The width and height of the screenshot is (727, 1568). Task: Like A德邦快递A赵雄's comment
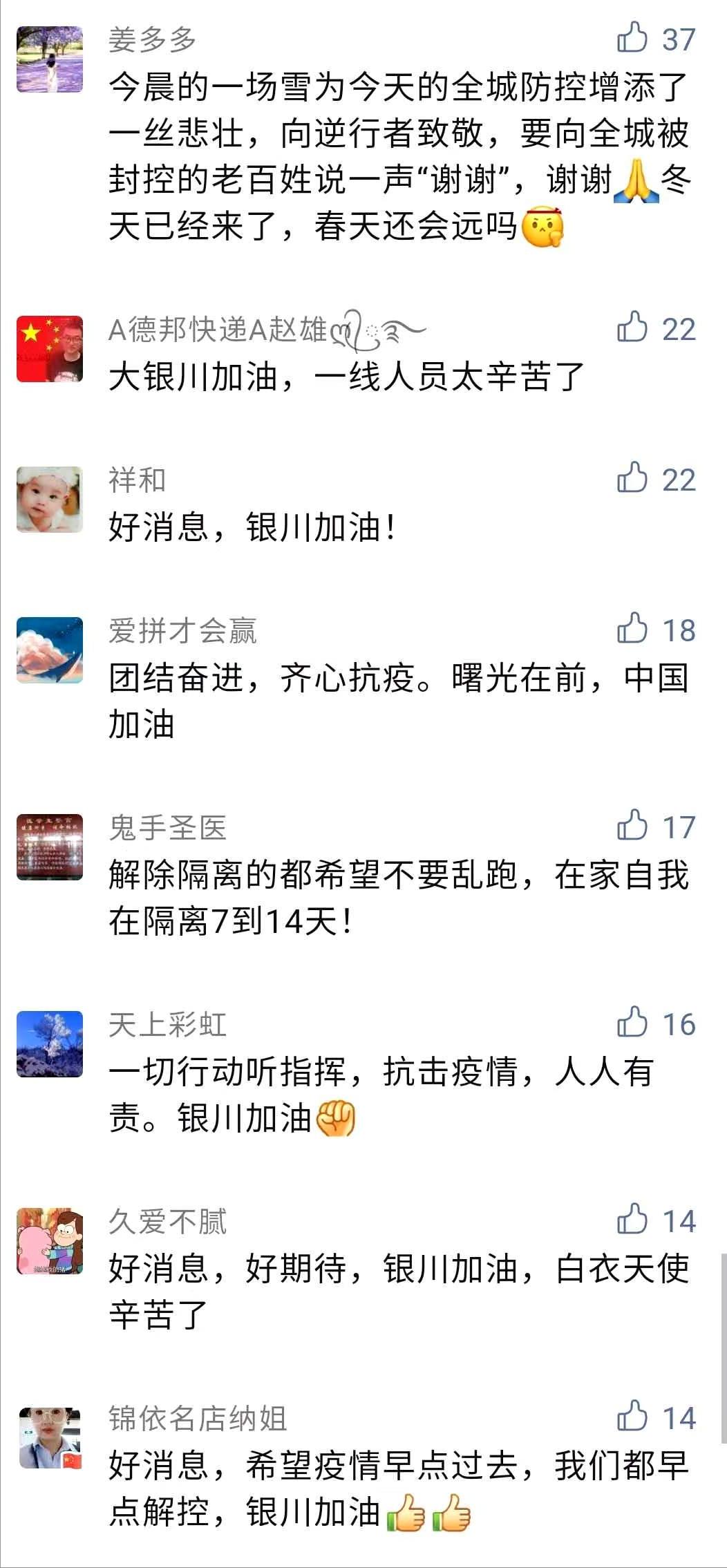pyautogui.click(x=632, y=328)
